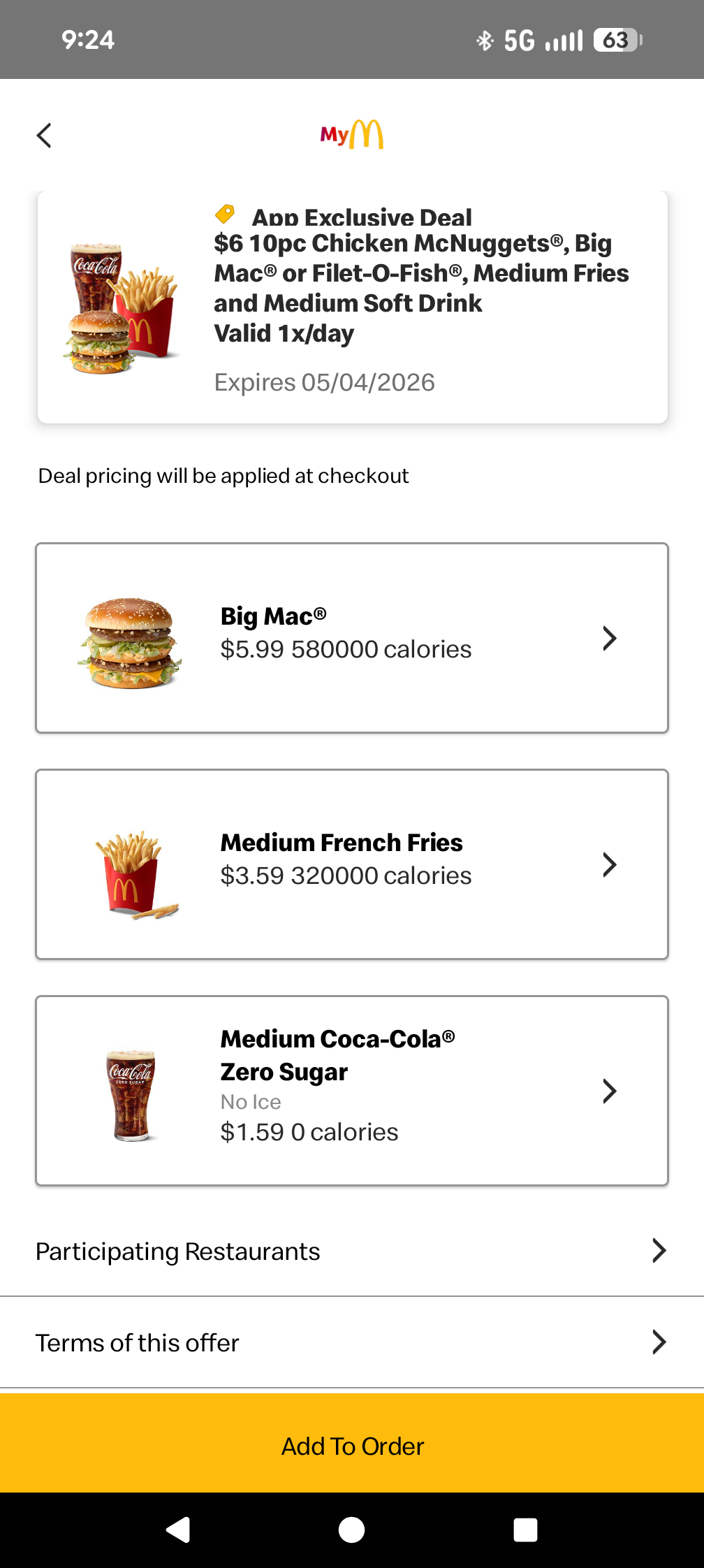Image resolution: width=704 pixels, height=1568 pixels.
Task: Open the system recent apps view
Action: (525, 1530)
